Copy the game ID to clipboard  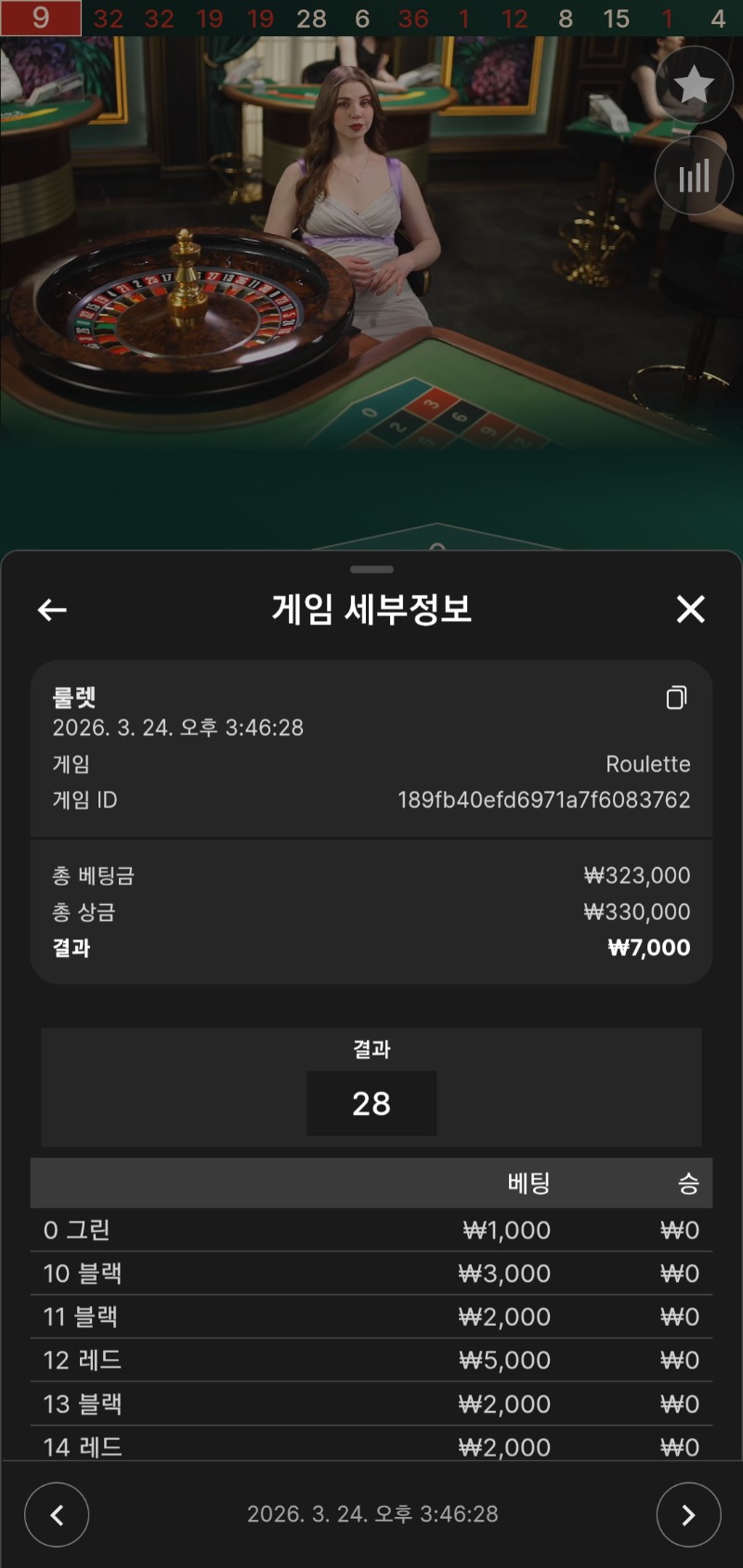(x=676, y=698)
